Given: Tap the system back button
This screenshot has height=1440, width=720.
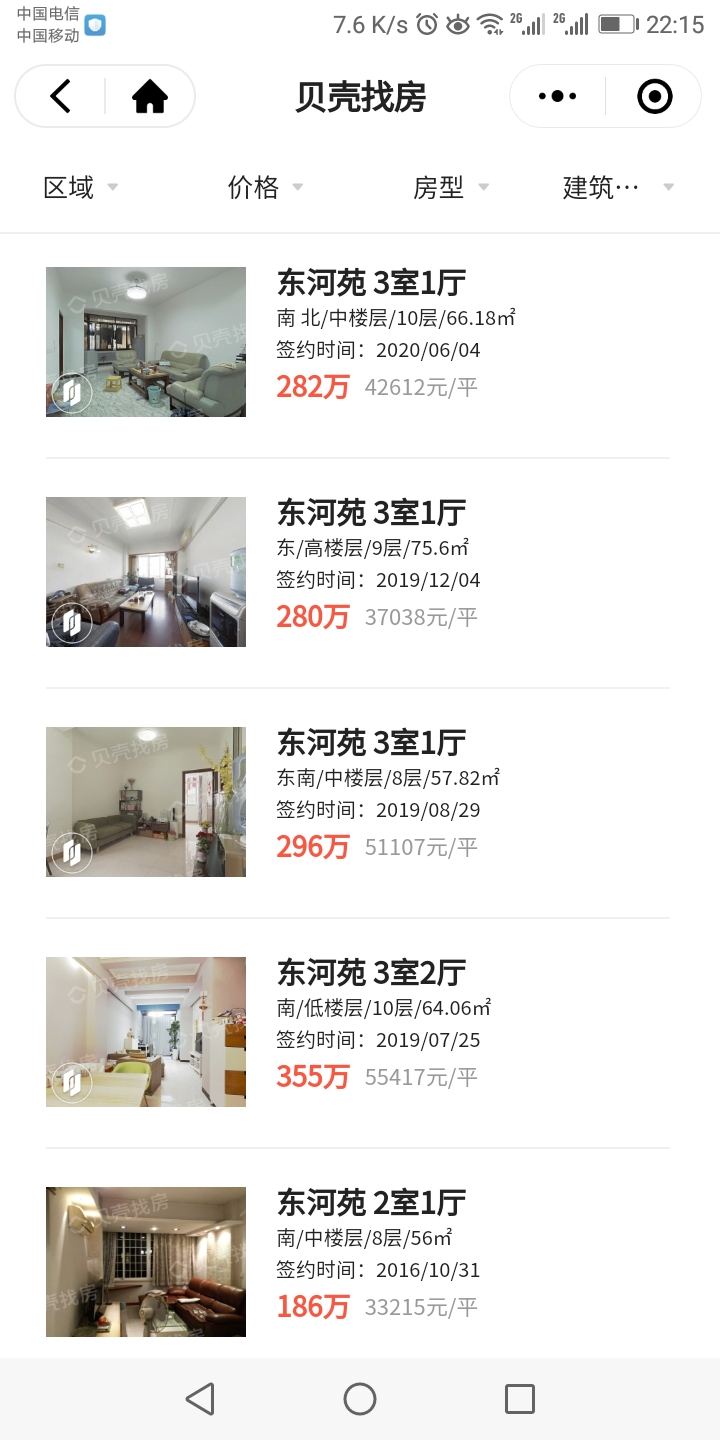Looking at the screenshot, I should (x=200, y=1399).
